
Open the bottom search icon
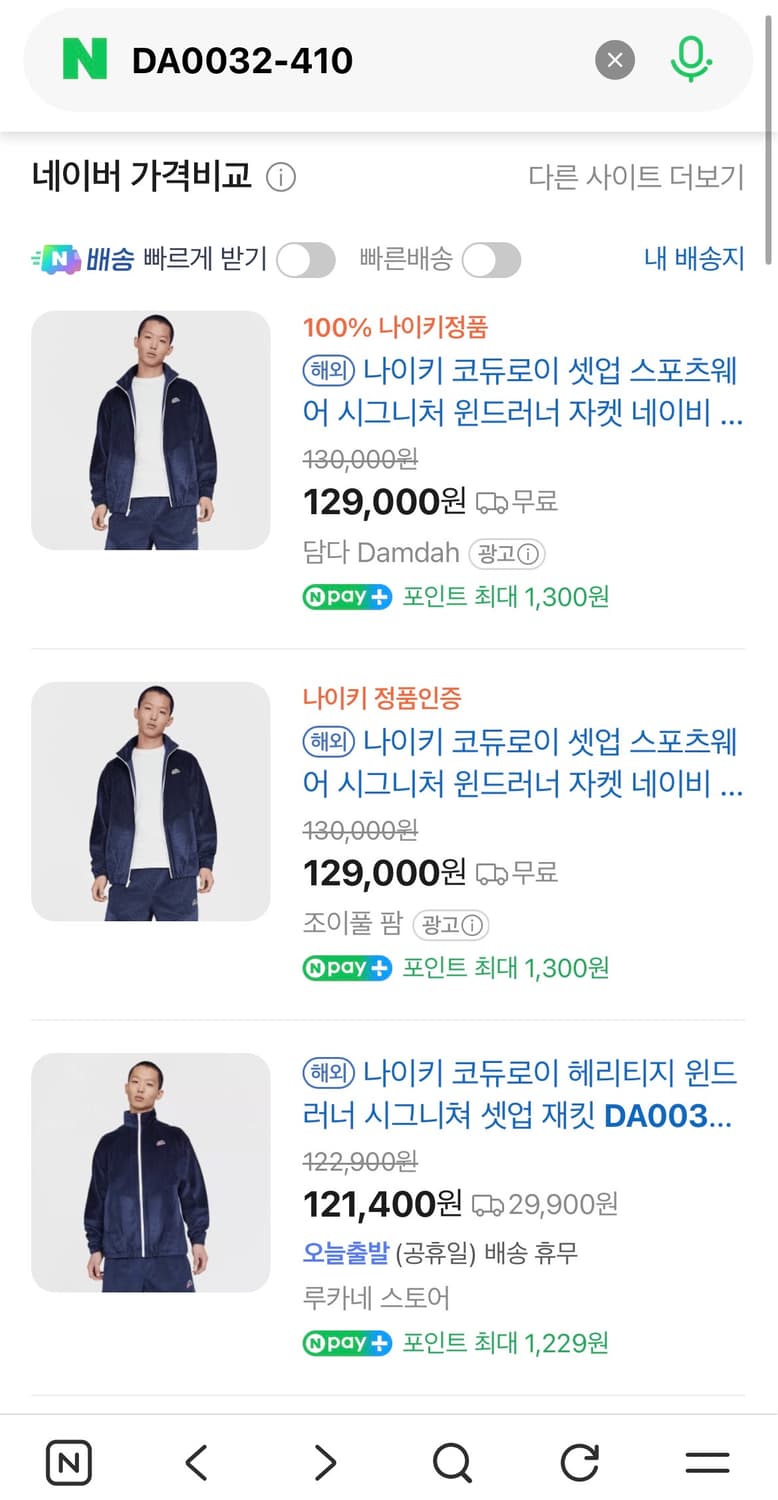tap(451, 1462)
